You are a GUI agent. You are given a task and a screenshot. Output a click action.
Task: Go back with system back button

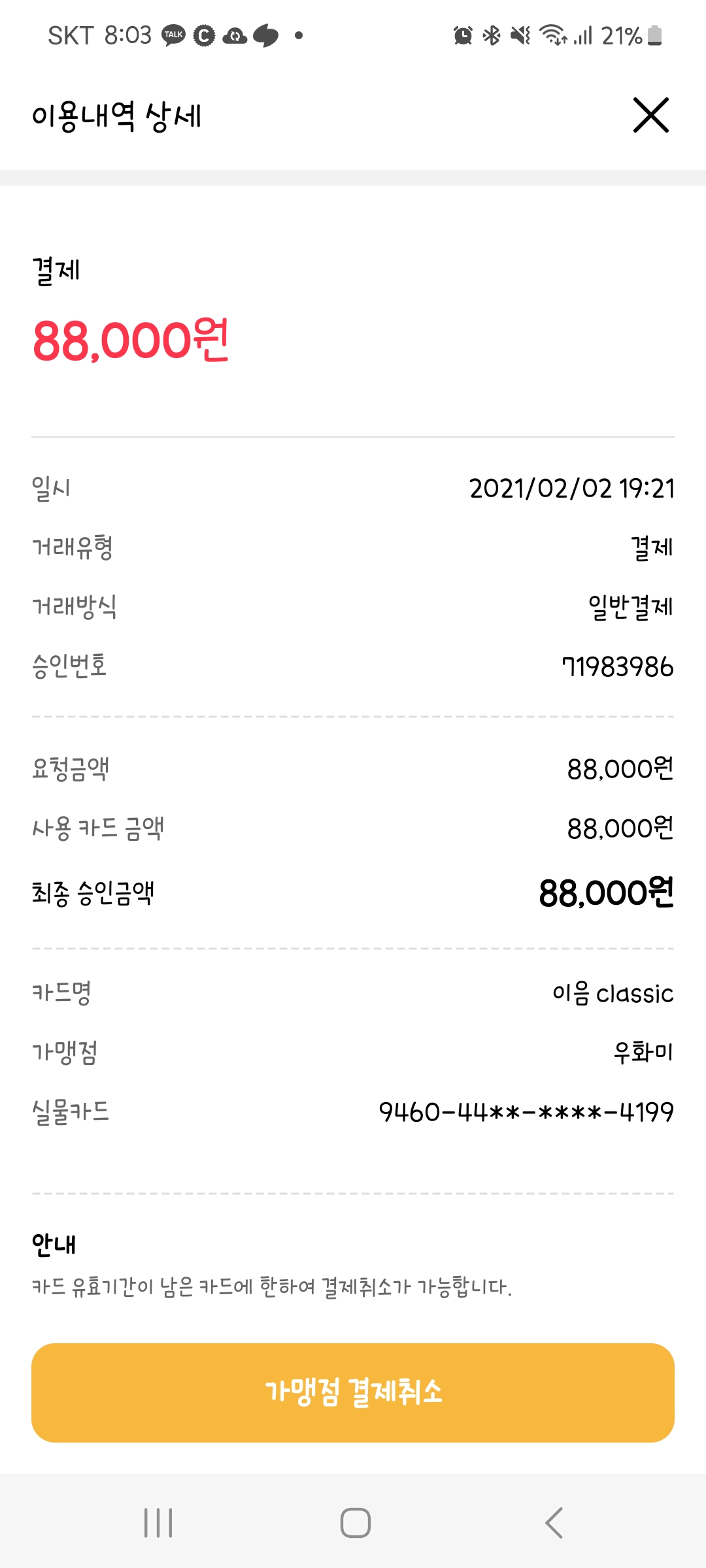click(554, 1523)
